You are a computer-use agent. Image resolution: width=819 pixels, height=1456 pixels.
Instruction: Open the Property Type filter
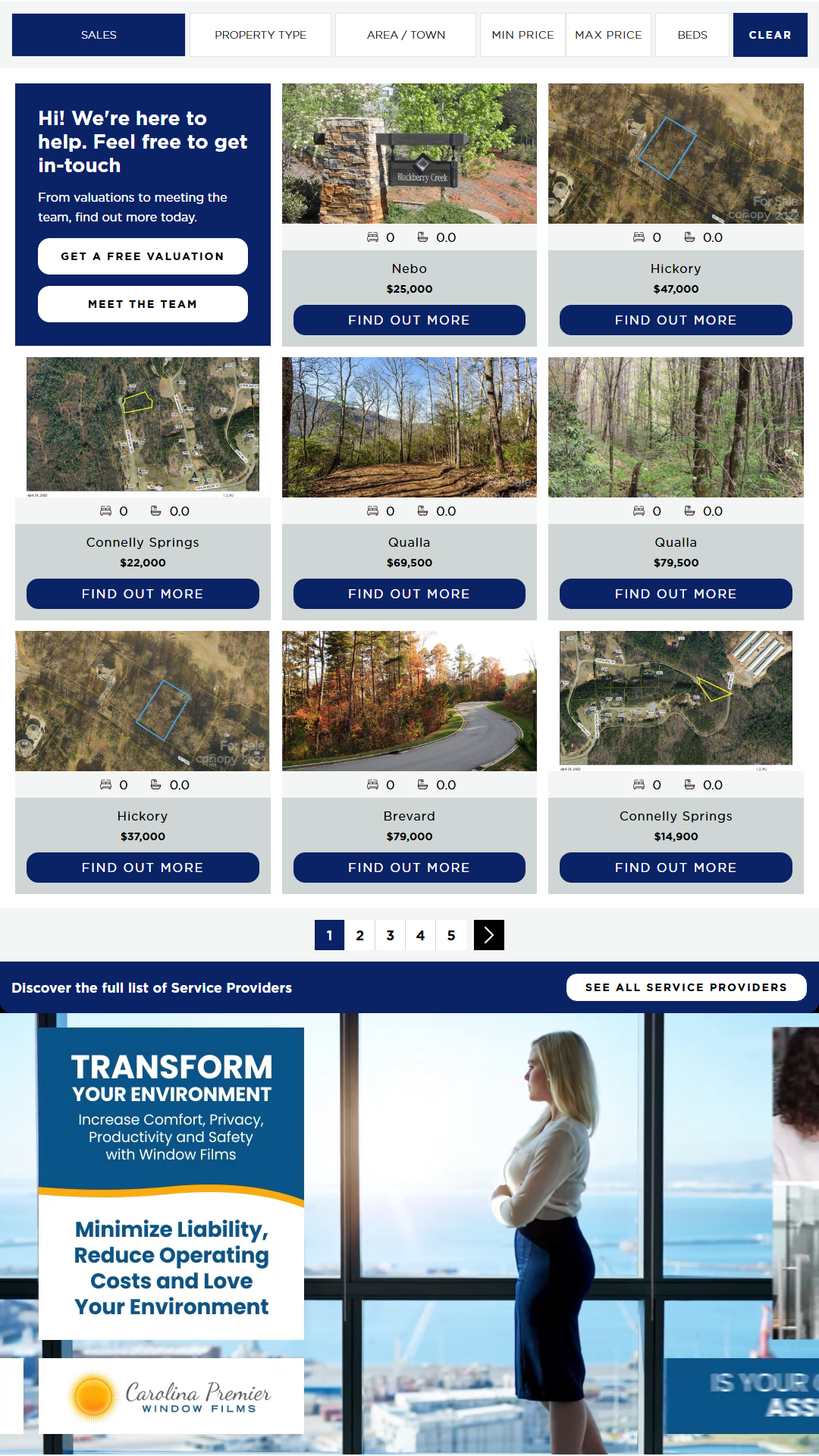point(260,35)
